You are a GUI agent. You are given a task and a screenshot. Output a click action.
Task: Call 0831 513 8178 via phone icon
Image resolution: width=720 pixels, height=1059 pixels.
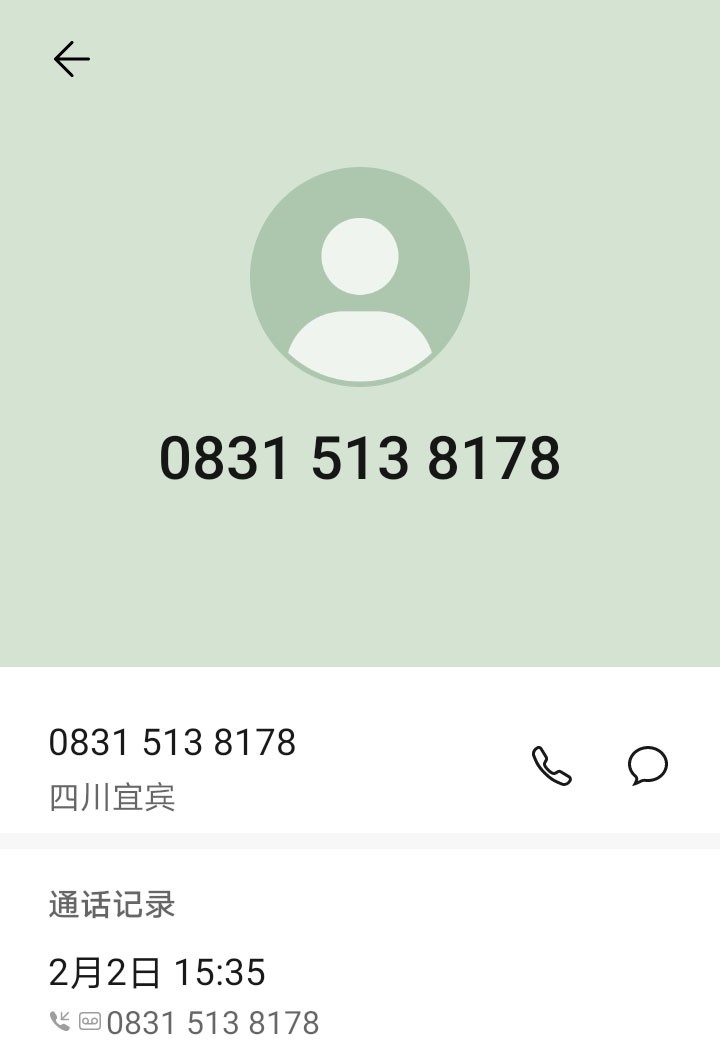(x=551, y=766)
